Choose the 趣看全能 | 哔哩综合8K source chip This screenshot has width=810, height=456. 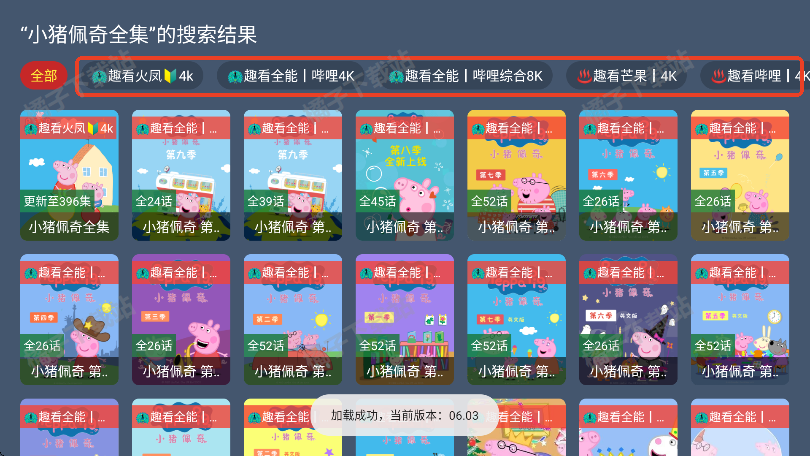click(x=465, y=76)
